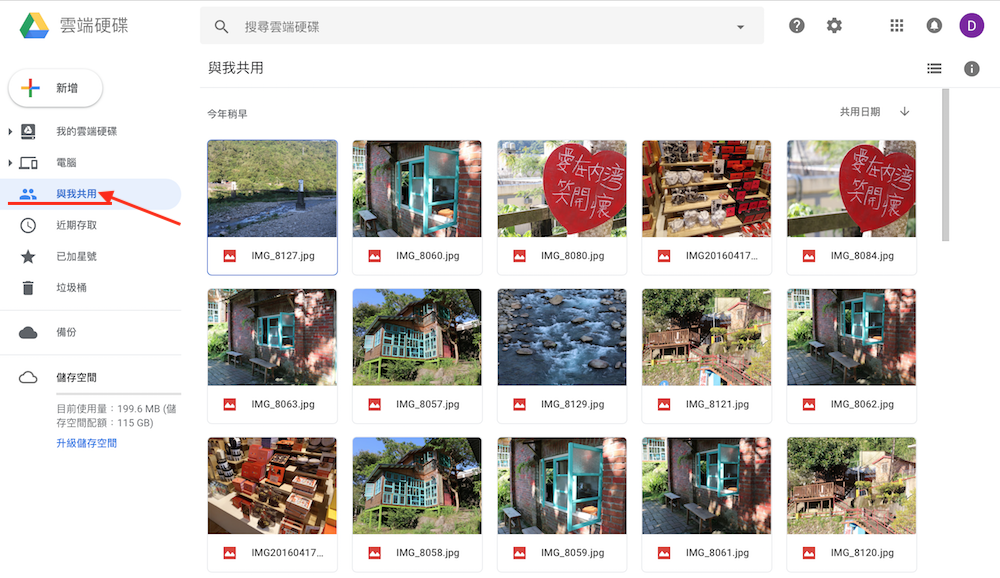The height and width of the screenshot is (578, 1000).
Task: Open the help question mark icon
Action: click(x=797, y=26)
